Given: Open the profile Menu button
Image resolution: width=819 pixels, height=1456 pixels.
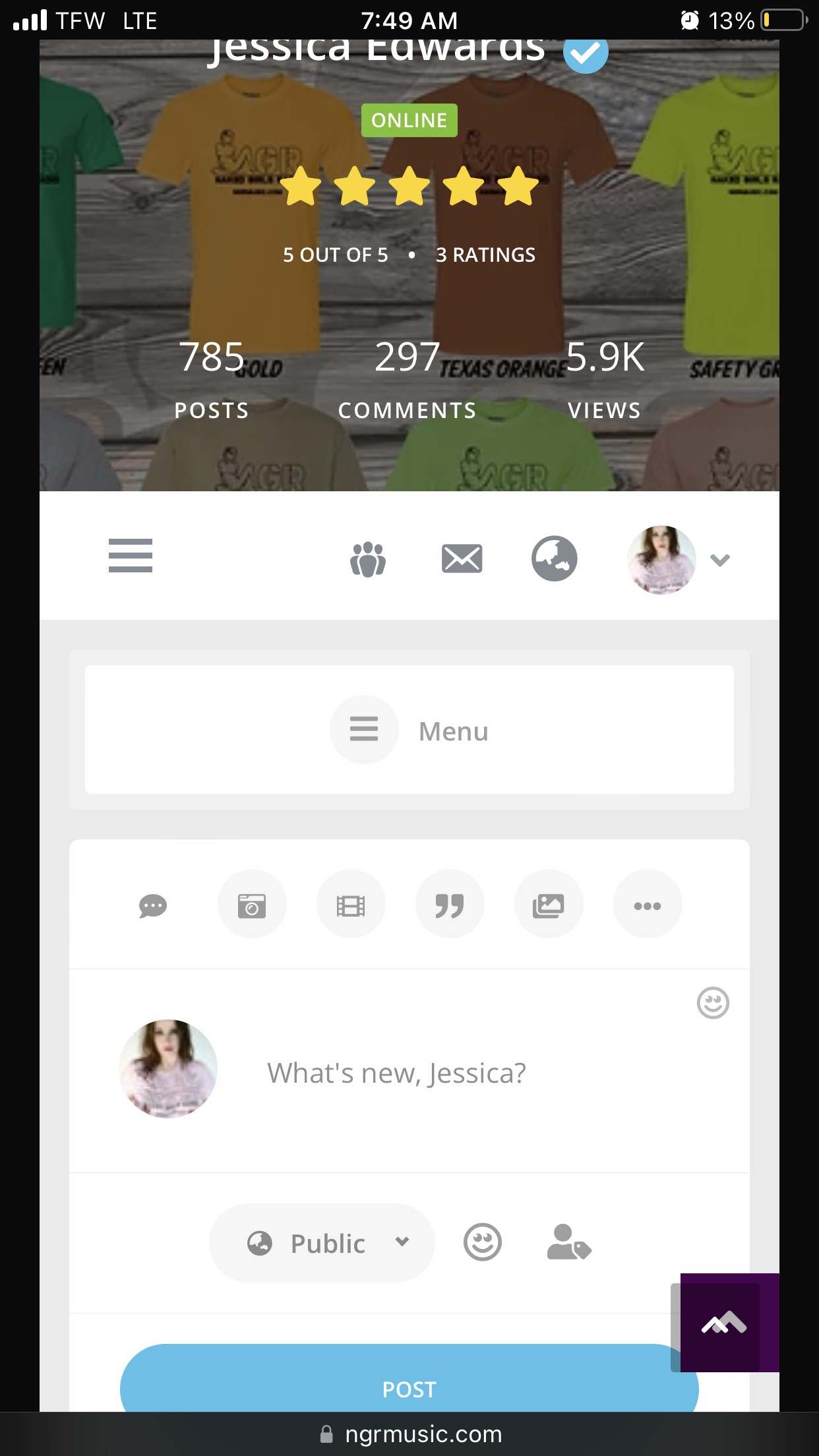Looking at the screenshot, I should 409,730.
